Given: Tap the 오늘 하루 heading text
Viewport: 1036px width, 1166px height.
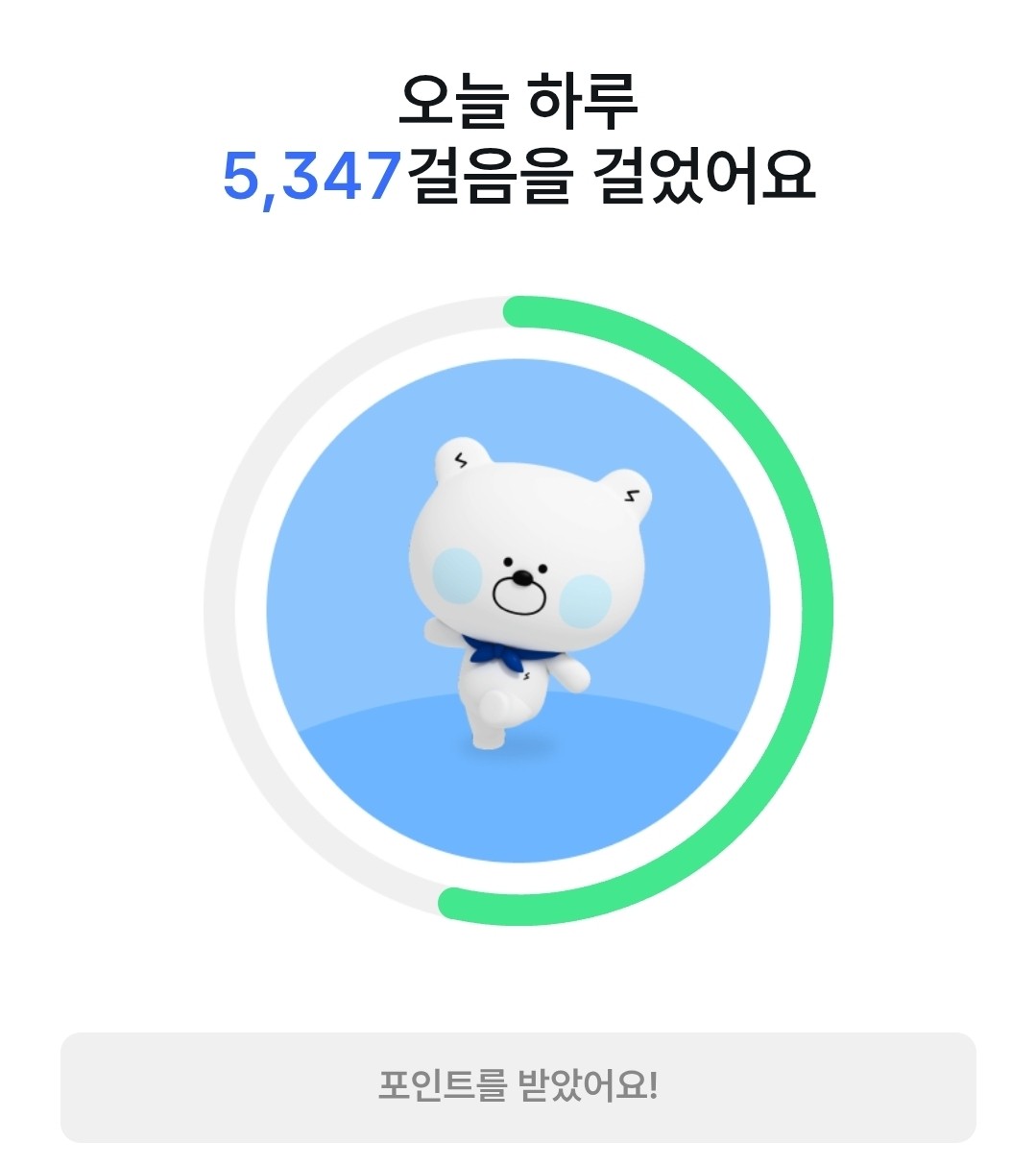Looking at the screenshot, I should coord(518,101).
